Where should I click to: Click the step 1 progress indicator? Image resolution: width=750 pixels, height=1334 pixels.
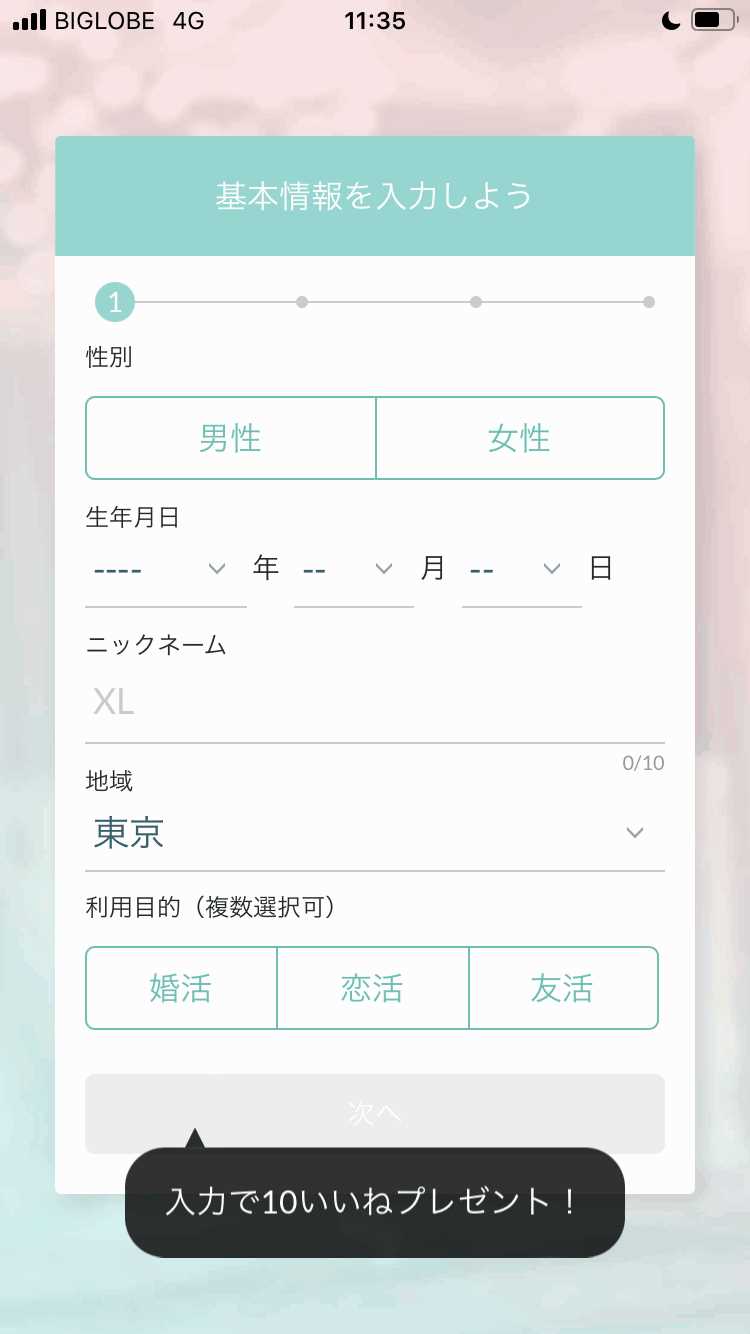pyautogui.click(x=113, y=301)
